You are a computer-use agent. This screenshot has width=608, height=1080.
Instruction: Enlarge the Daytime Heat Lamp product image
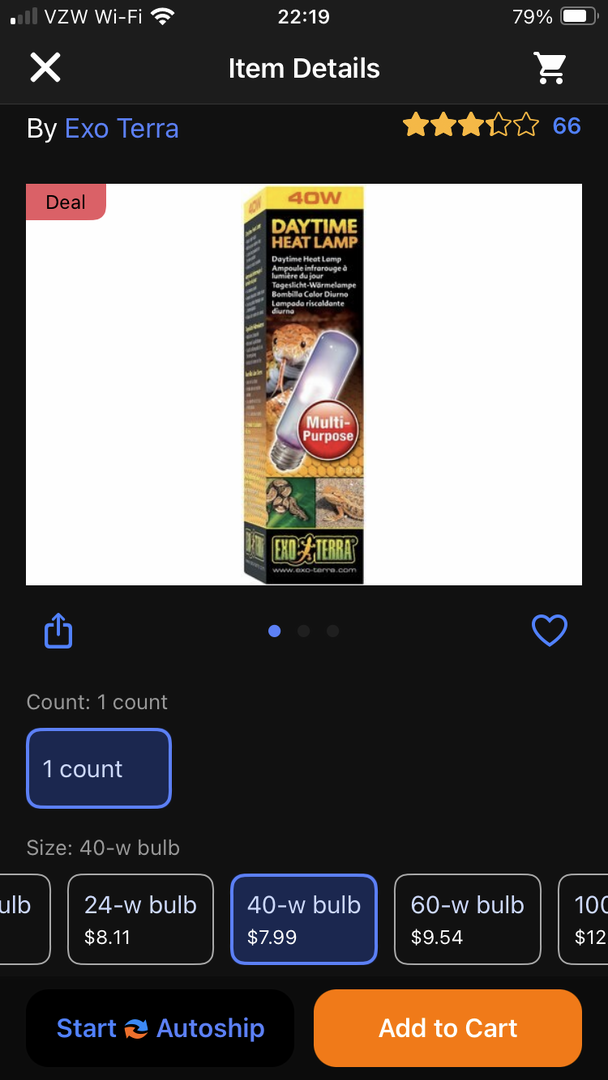[303, 384]
